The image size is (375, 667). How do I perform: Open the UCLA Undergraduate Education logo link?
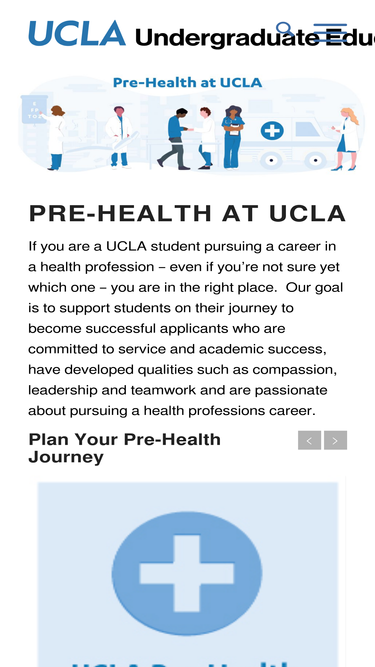tap(202, 34)
